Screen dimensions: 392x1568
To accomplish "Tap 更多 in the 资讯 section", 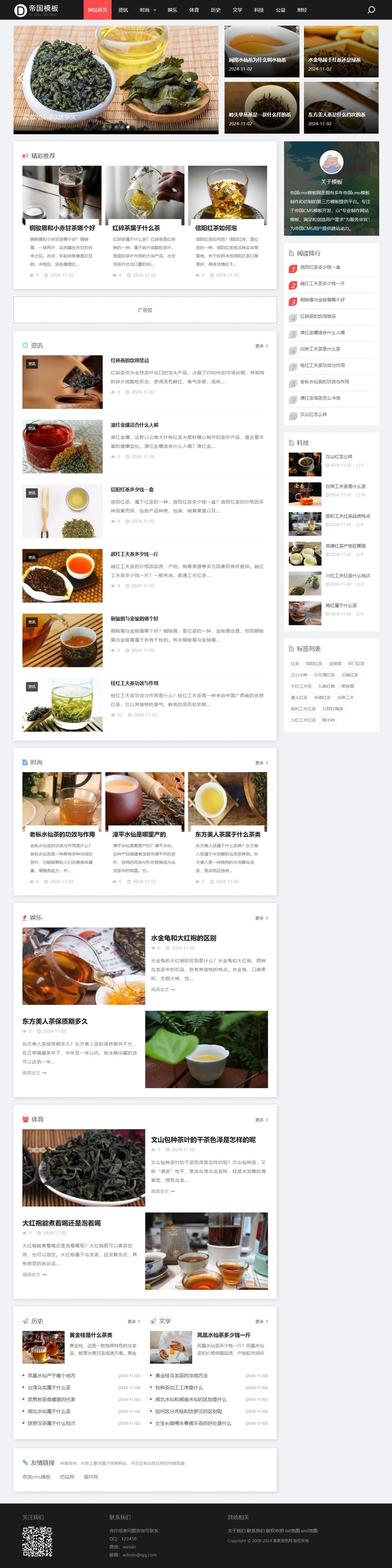I will click(261, 346).
